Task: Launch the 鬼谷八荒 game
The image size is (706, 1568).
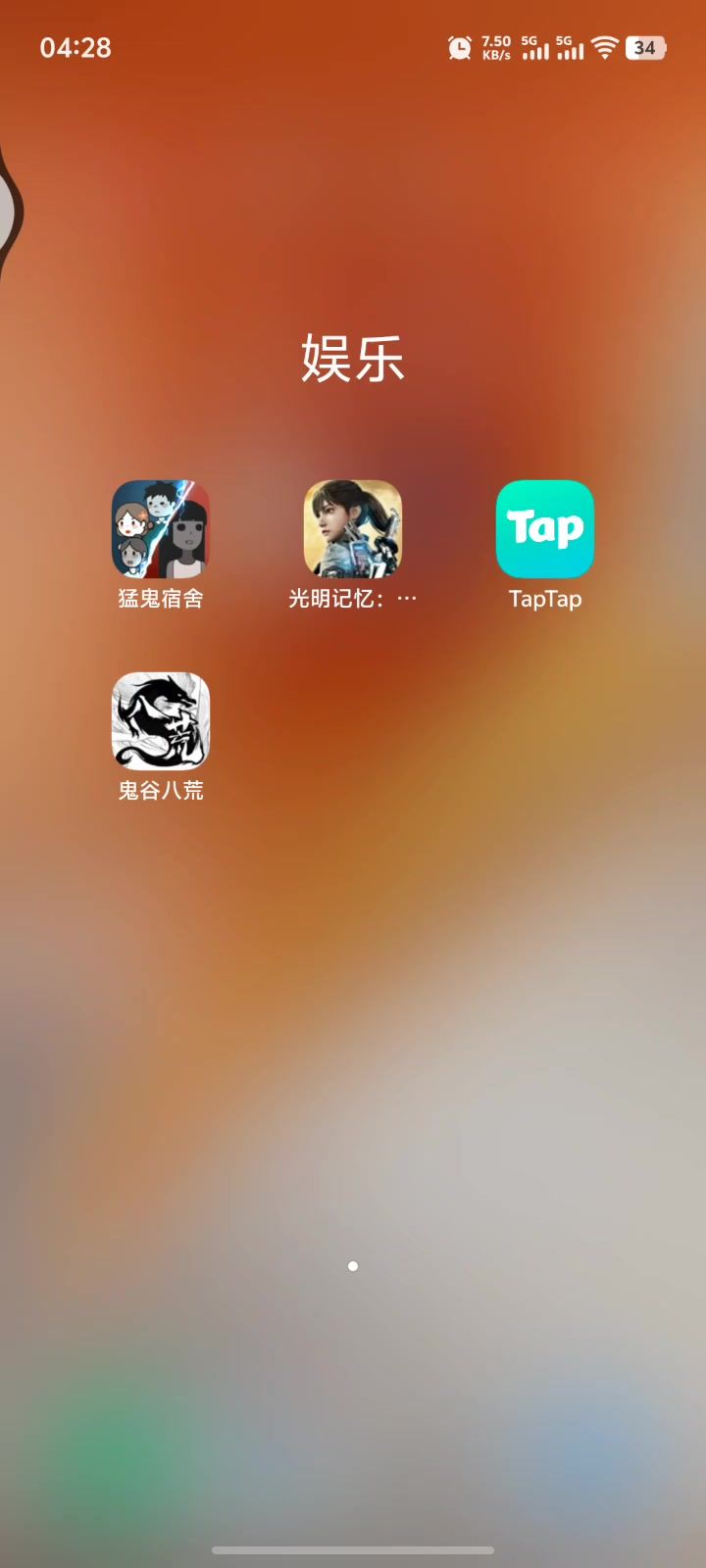Action: pyautogui.click(x=161, y=721)
